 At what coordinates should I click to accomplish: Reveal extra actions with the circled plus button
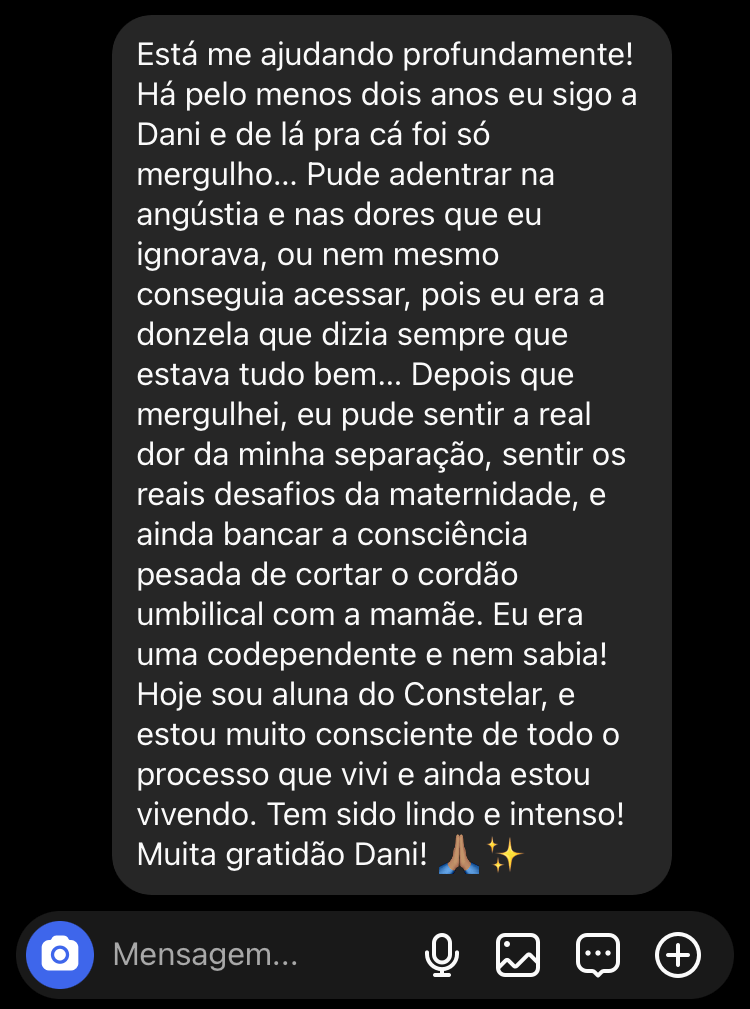pyautogui.click(x=677, y=955)
